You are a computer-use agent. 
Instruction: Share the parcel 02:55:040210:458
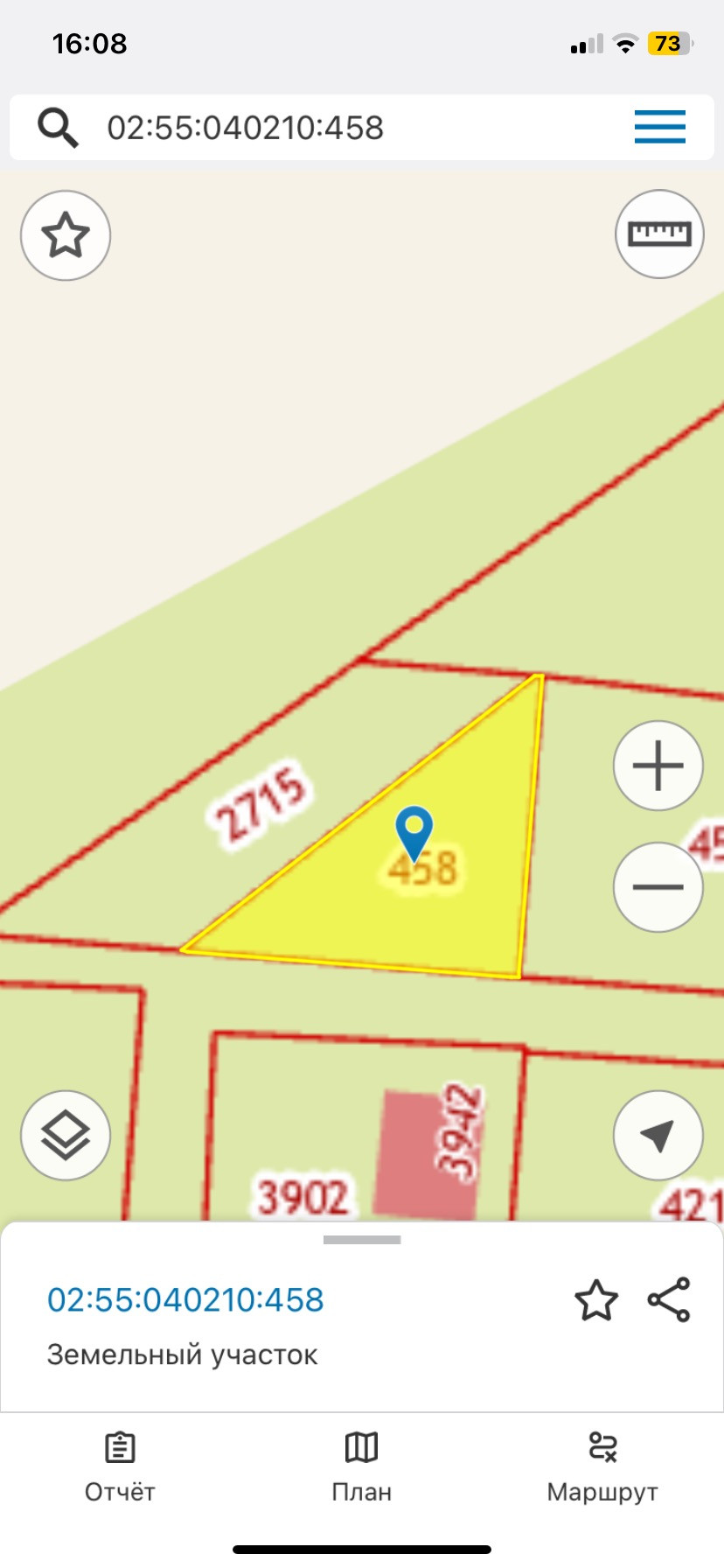[x=669, y=1299]
